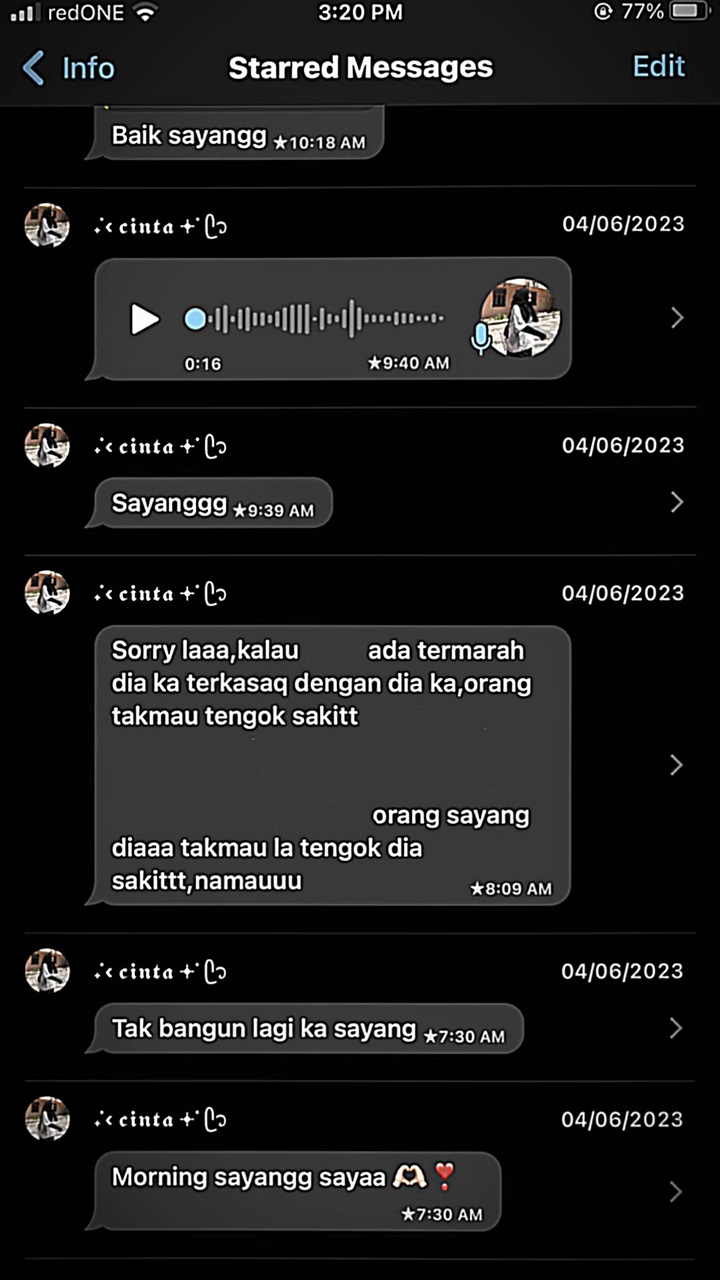Play the 0:16 voice message

tap(146, 319)
